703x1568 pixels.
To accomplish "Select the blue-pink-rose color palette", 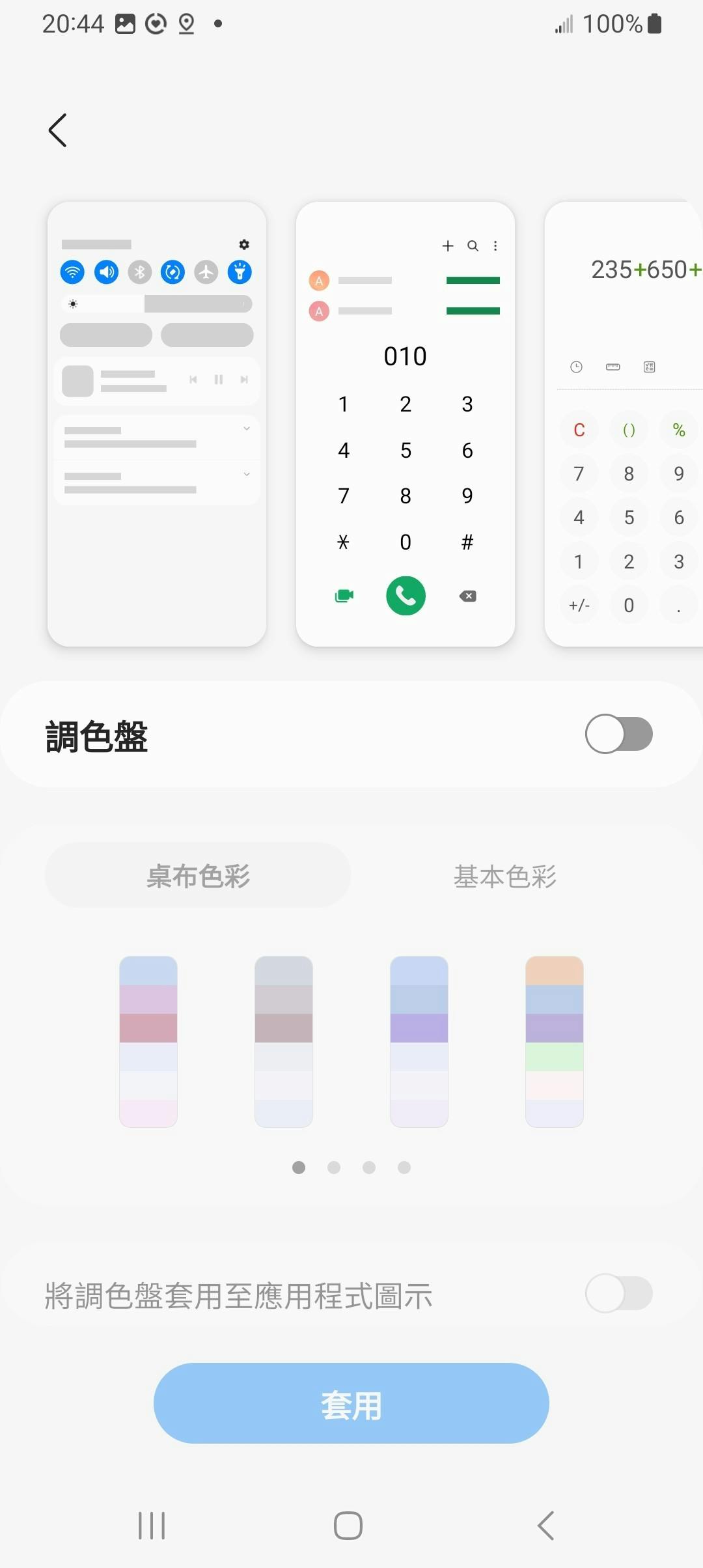I will pos(148,1041).
